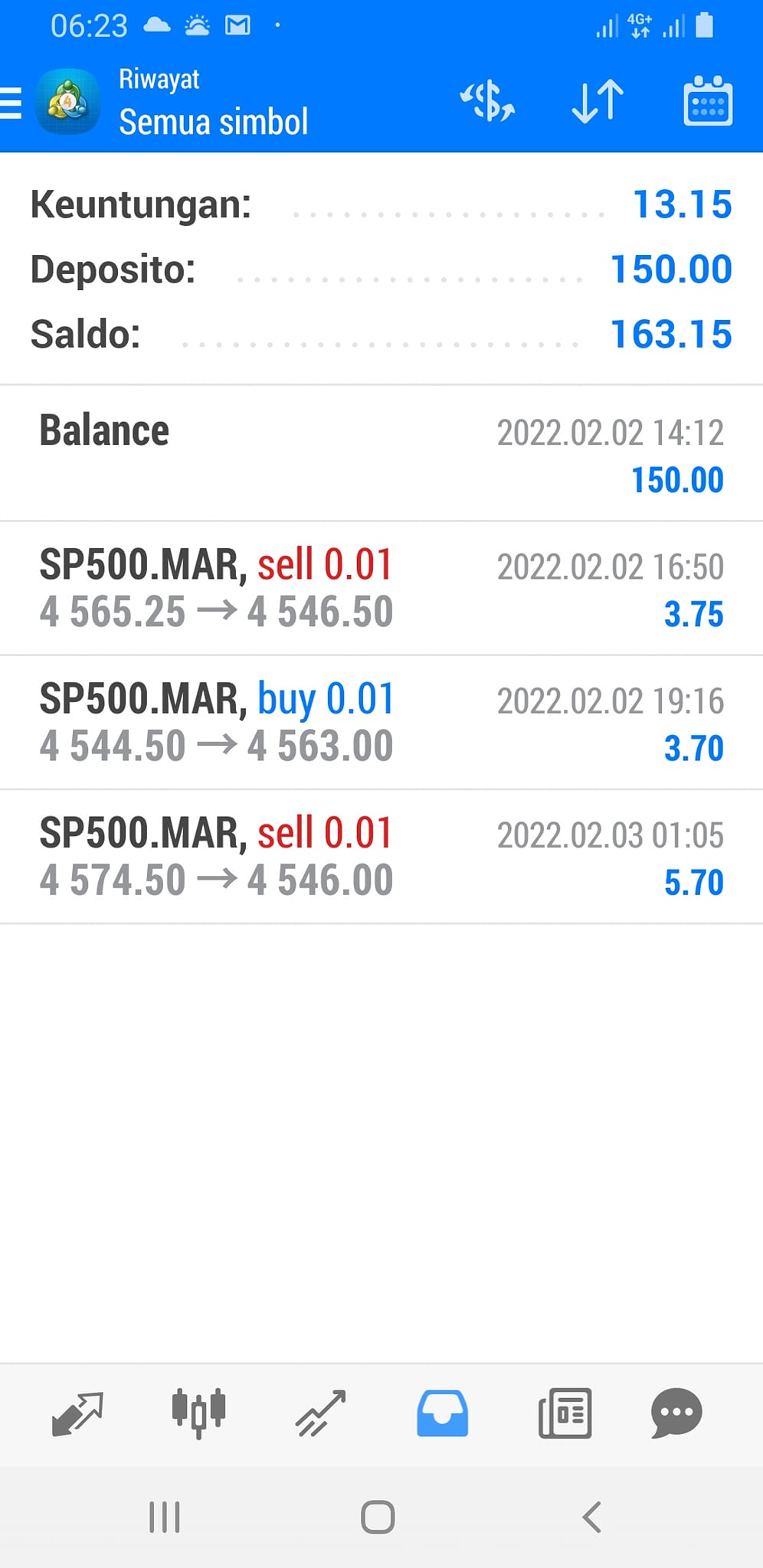Open the hamburger drawer menu
This screenshot has width=763, height=1568.
[11, 103]
